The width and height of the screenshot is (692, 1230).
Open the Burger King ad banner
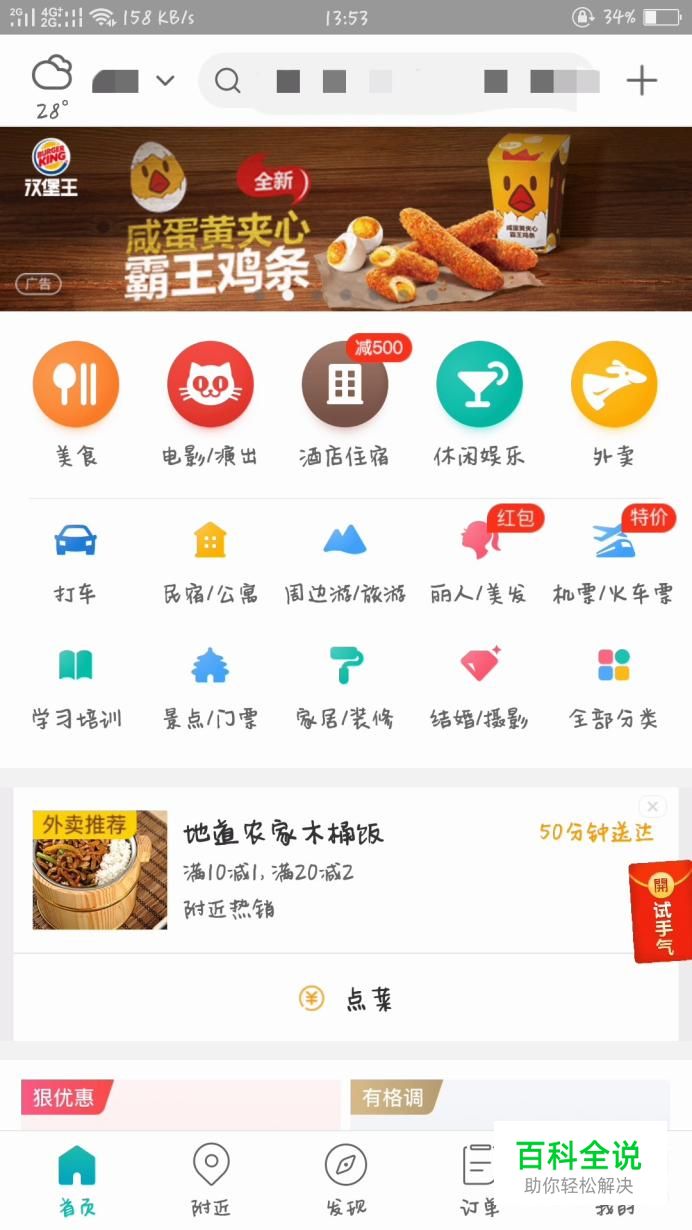[346, 219]
